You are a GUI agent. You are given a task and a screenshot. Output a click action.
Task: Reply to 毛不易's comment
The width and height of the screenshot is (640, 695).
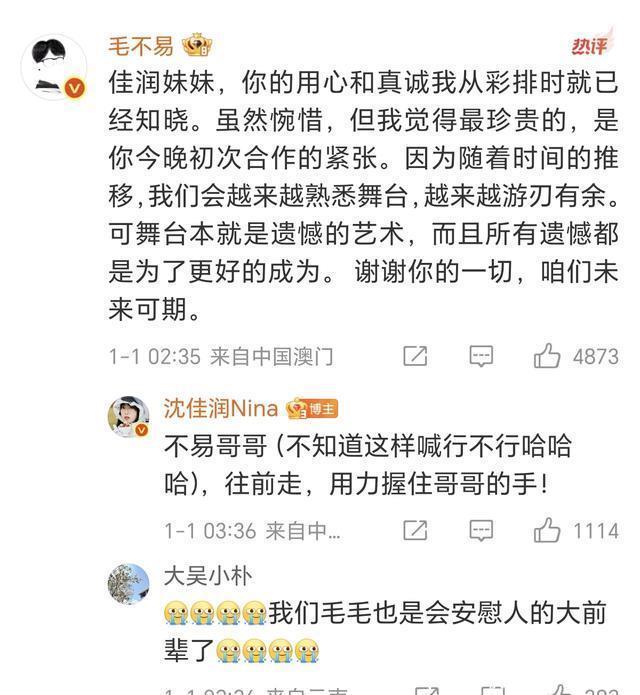coord(481,355)
